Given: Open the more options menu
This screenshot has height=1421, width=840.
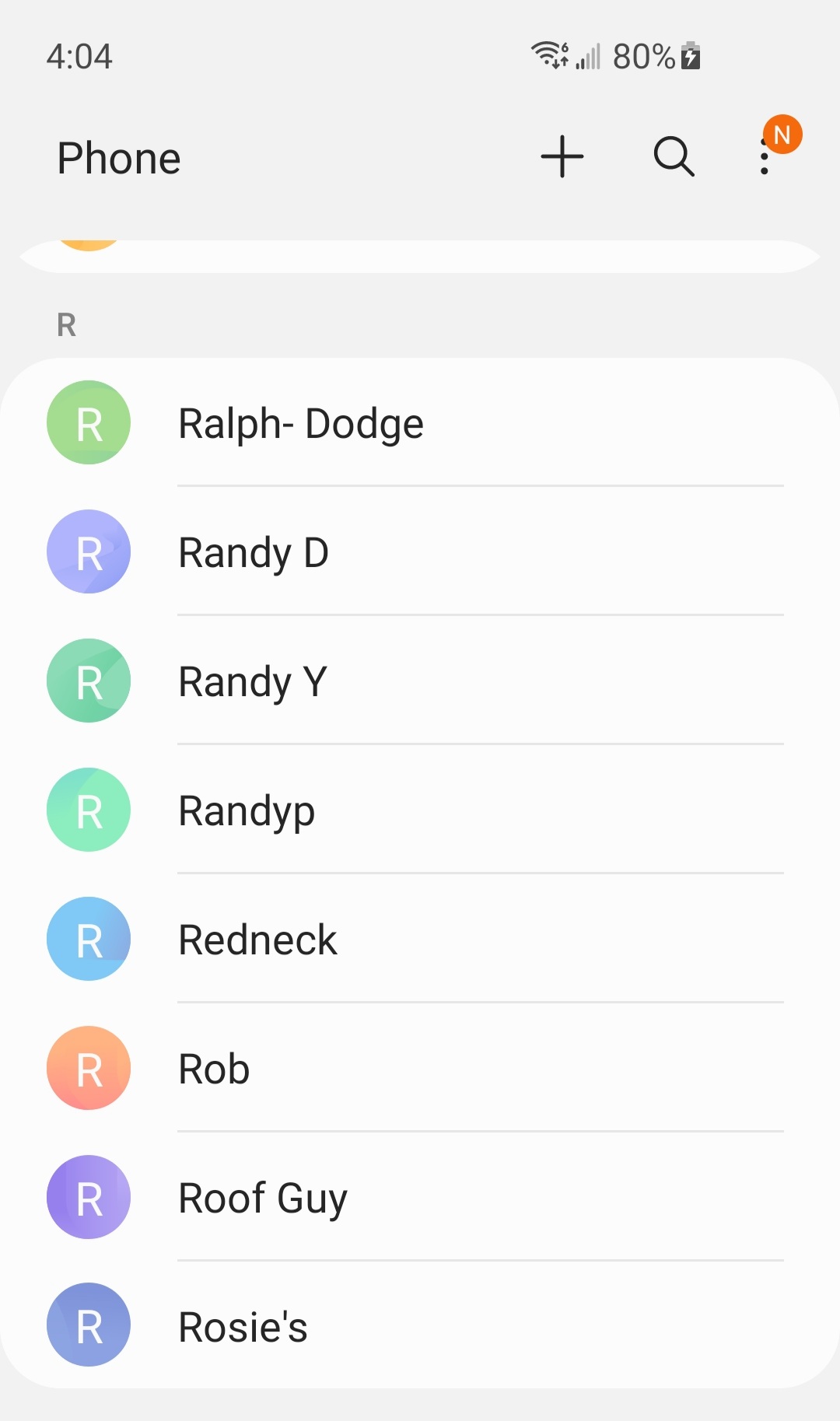Looking at the screenshot, I should pos(765,156).
